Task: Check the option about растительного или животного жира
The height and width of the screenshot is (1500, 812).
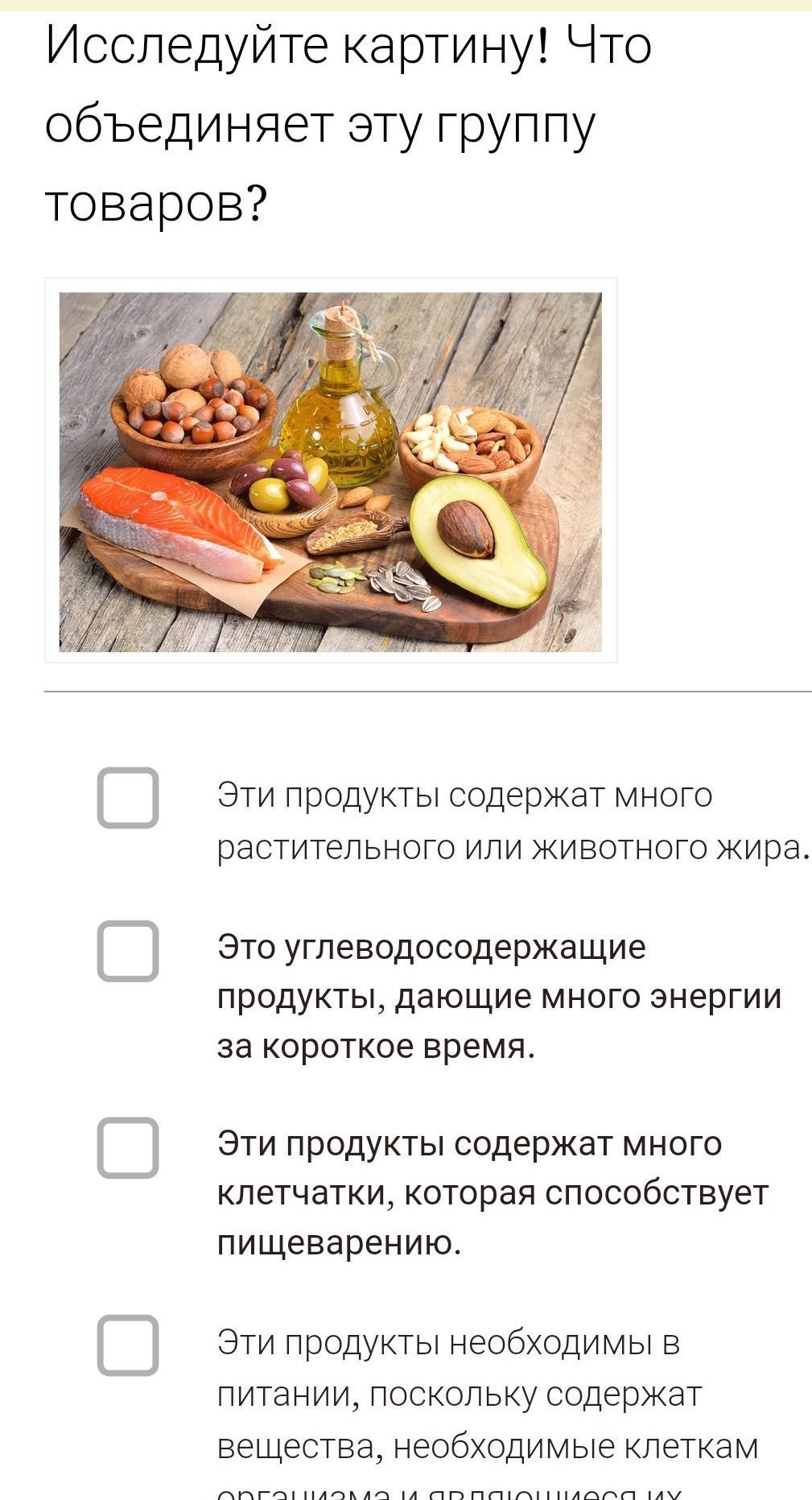Action: click(128, 798)
